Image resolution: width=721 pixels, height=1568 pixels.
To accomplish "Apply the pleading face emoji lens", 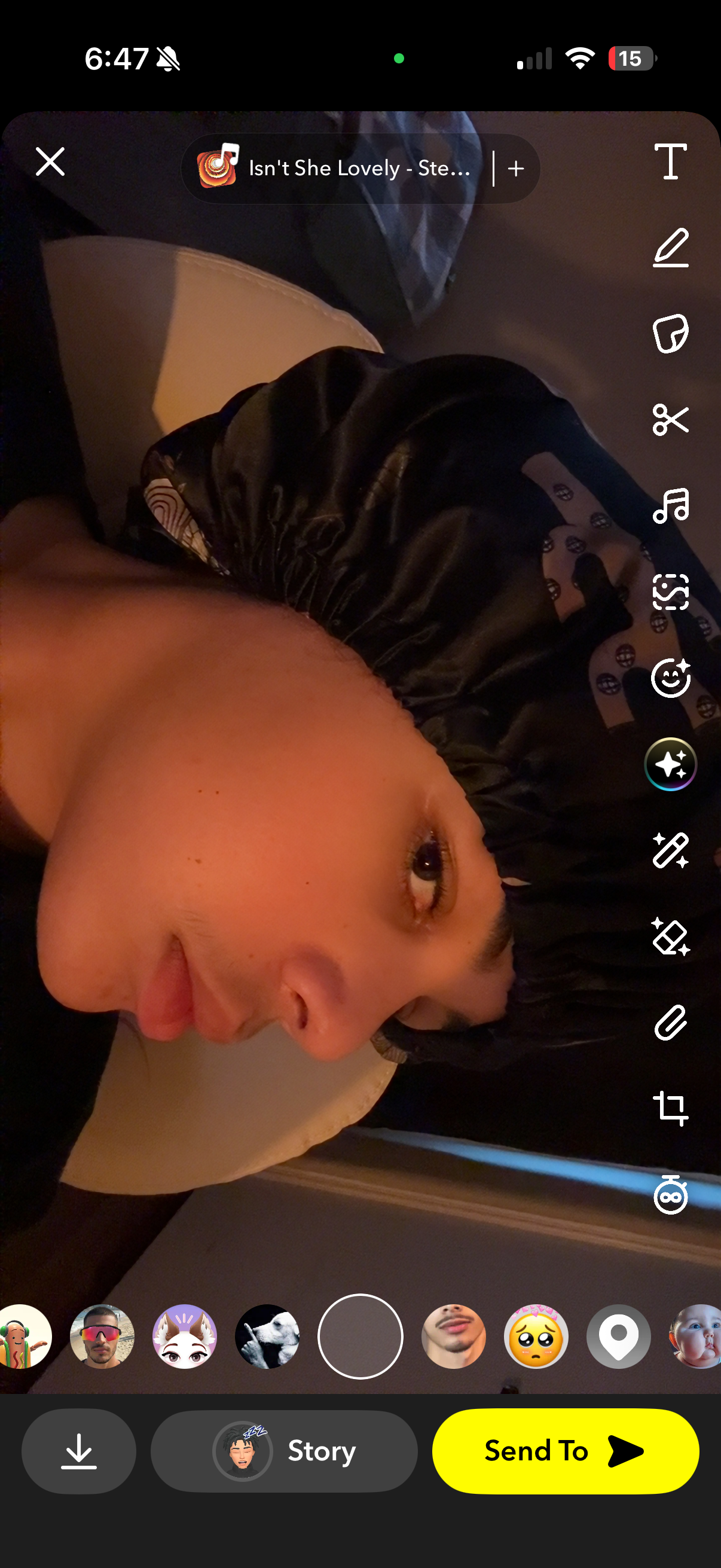I will tap(536, 1336).
